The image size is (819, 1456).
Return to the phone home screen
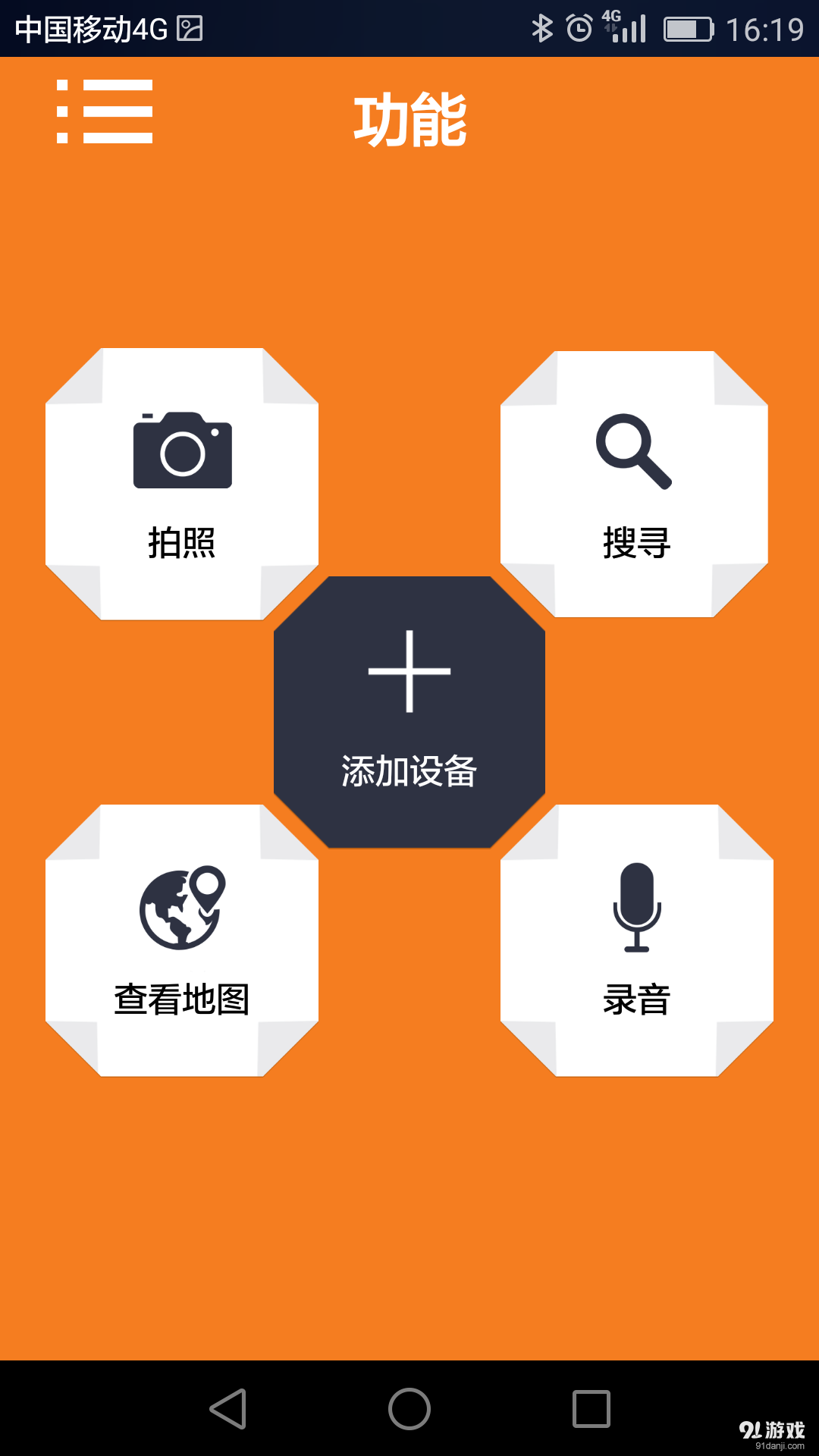tap(409, 1409)
